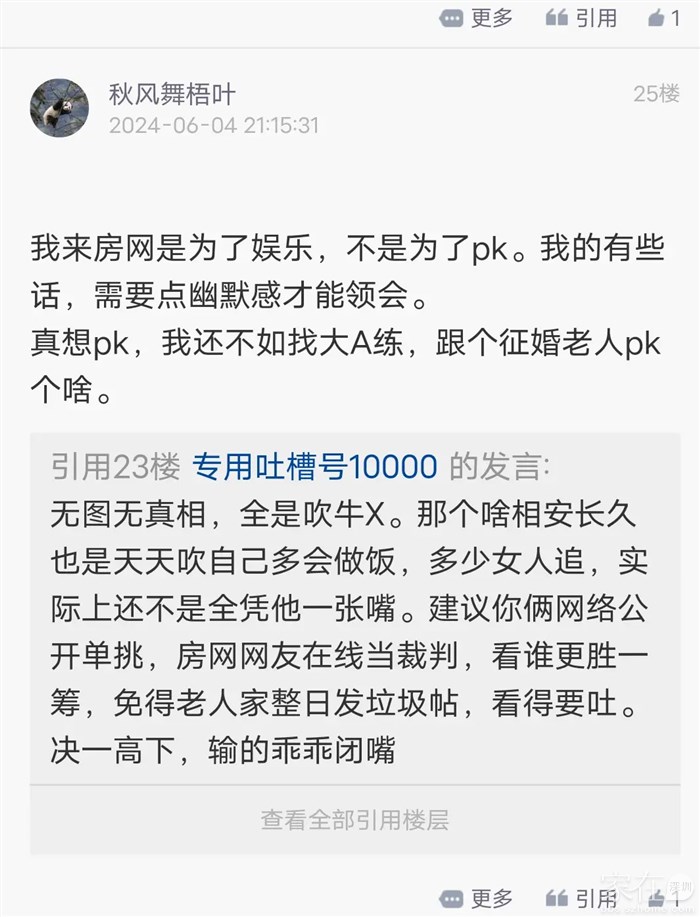Quote 秋风舞梧叶's 25楼 post with 引用
700x917 pixels.
point(581,898)
